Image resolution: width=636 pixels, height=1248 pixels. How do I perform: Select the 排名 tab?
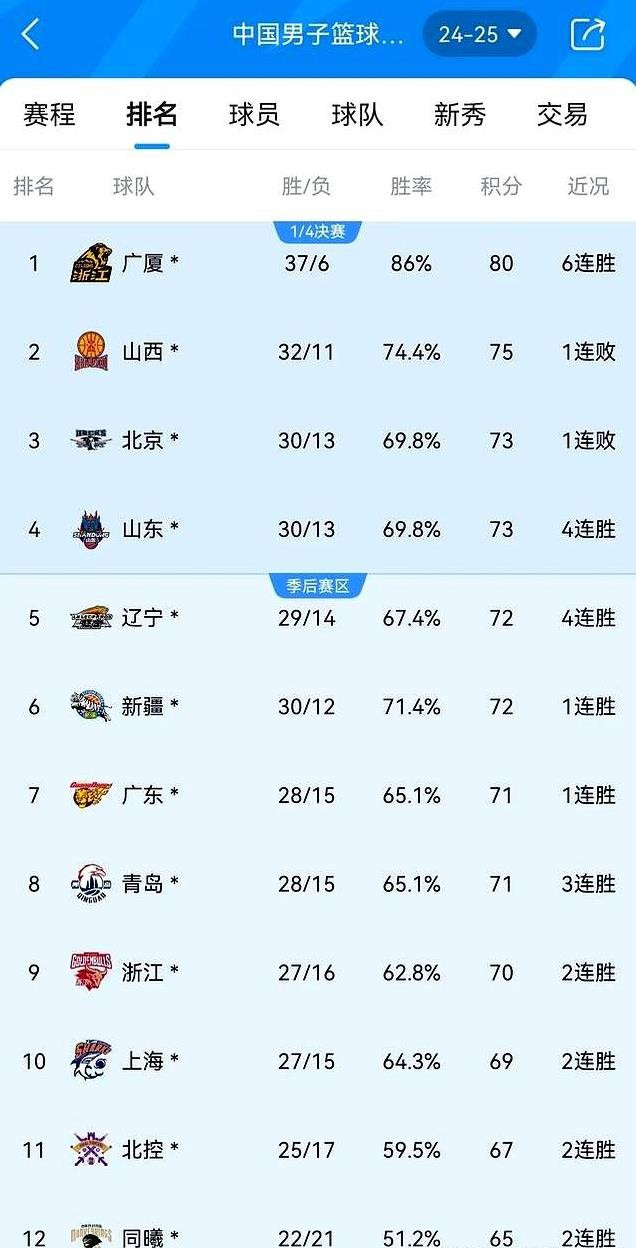pyautogui.click(x=152, y=115)
